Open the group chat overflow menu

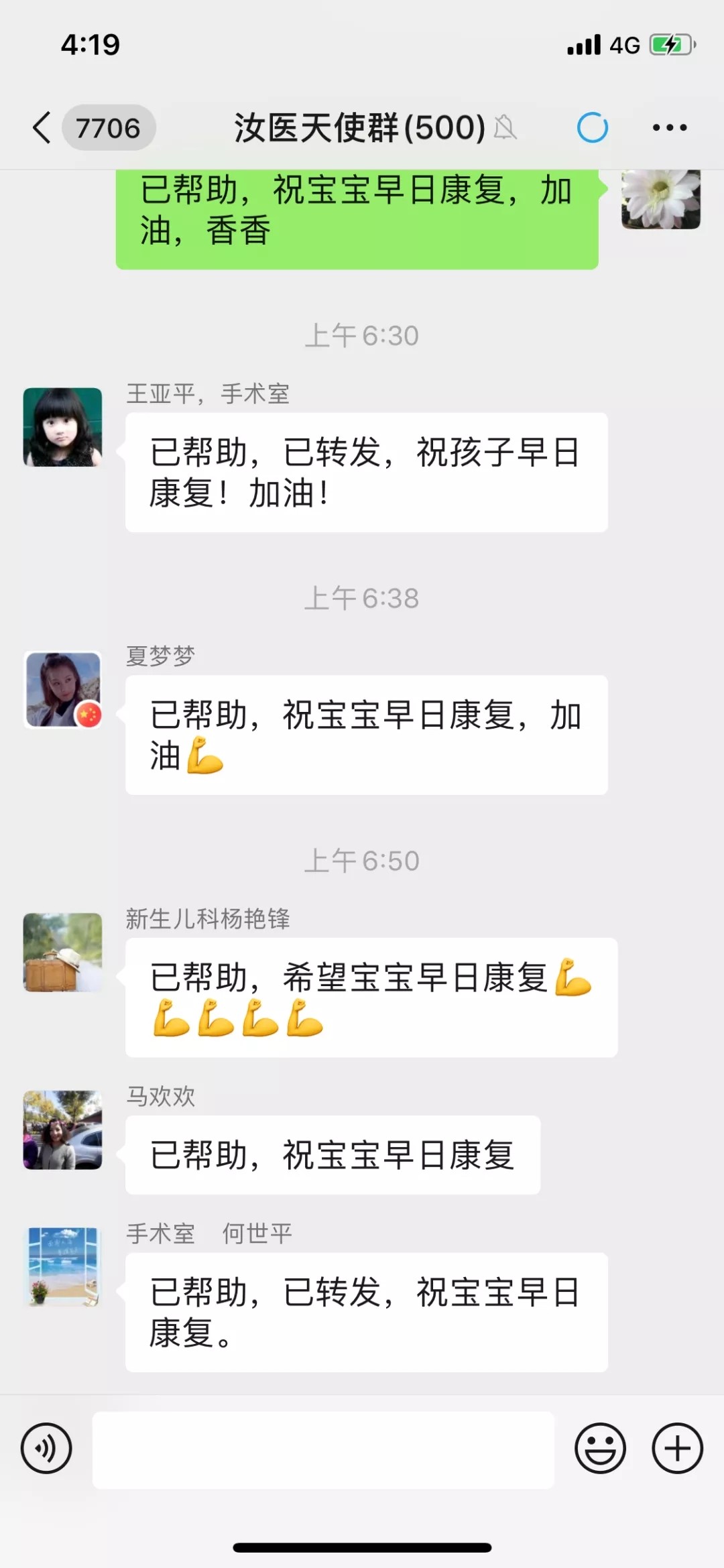click(670, 127)
